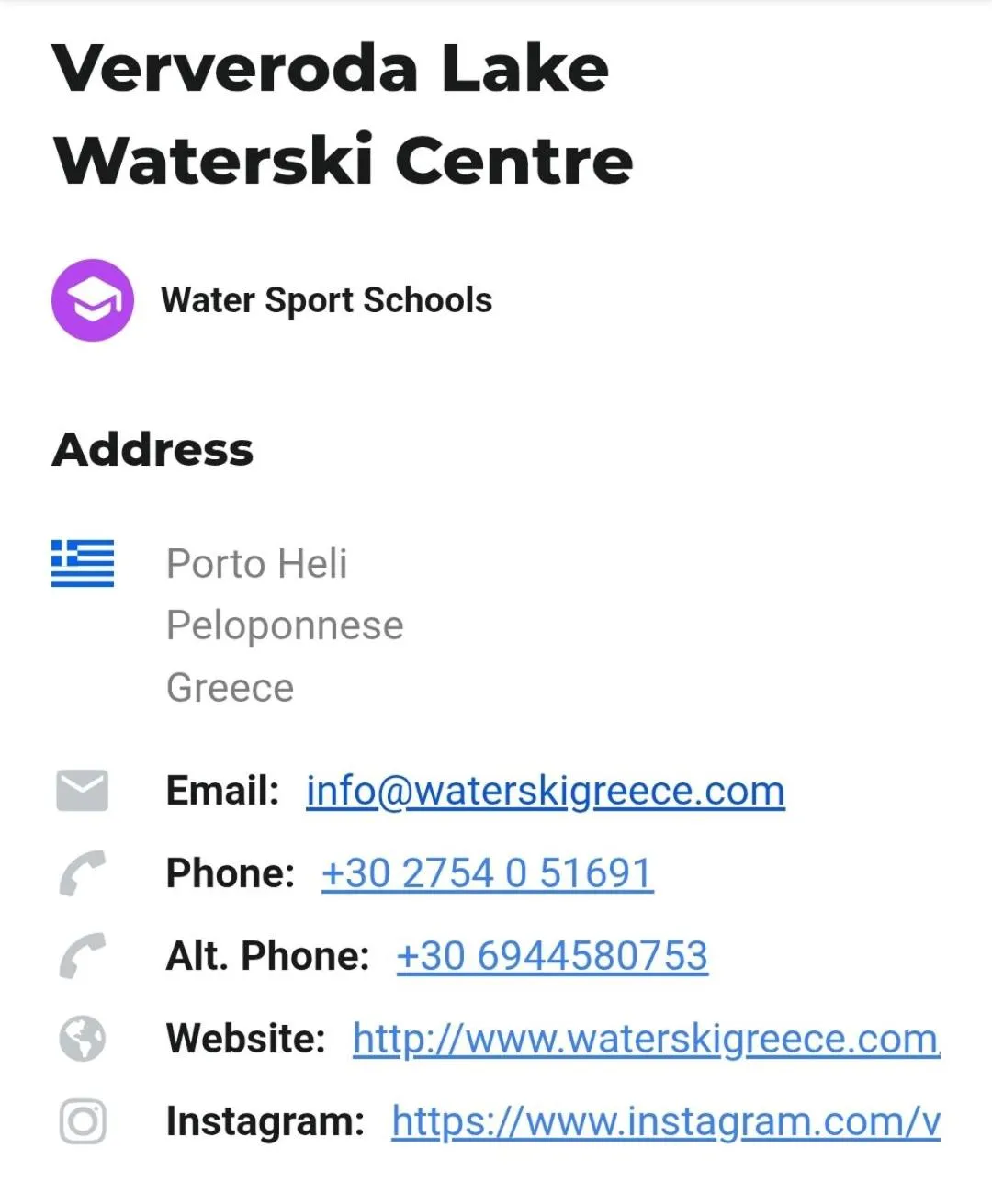Dial the alternate phone +30 6944580753

click(x=552, y=956)
